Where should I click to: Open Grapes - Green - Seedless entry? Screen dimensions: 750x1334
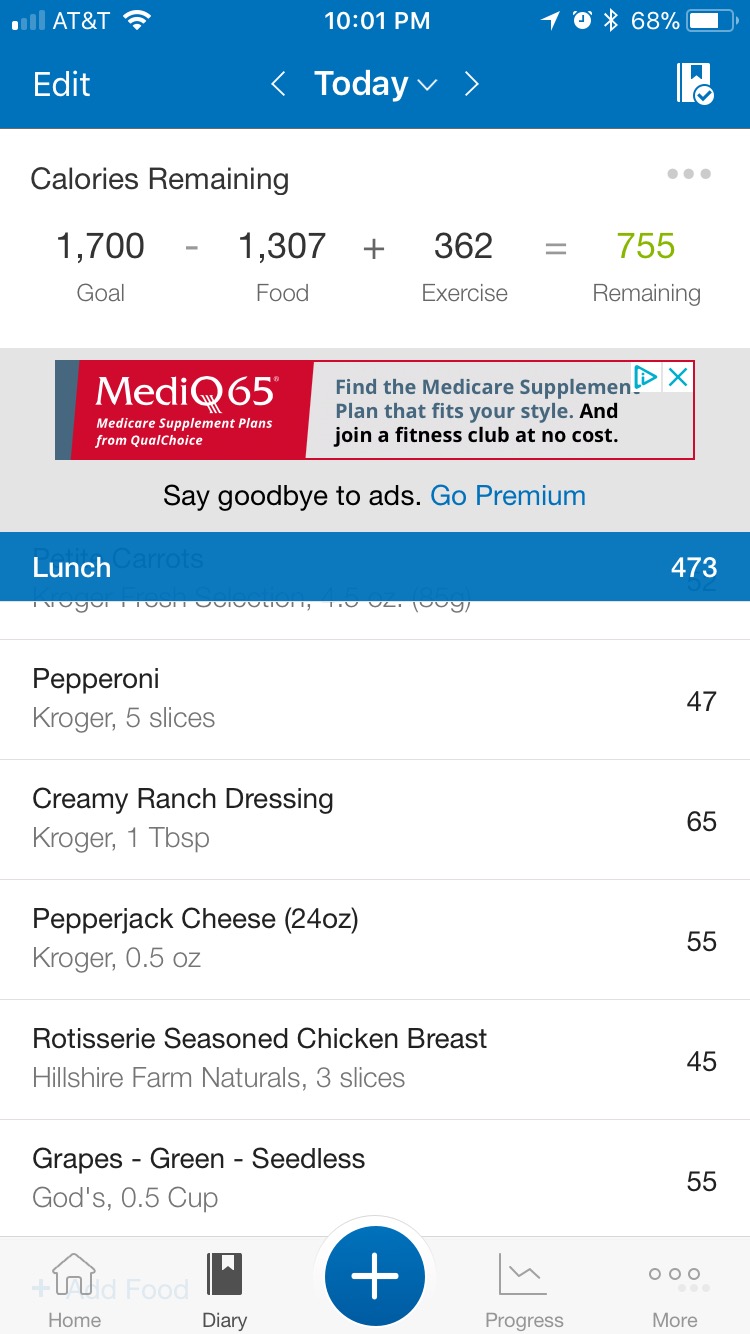pyautogui.click(x=375, y=1178)
